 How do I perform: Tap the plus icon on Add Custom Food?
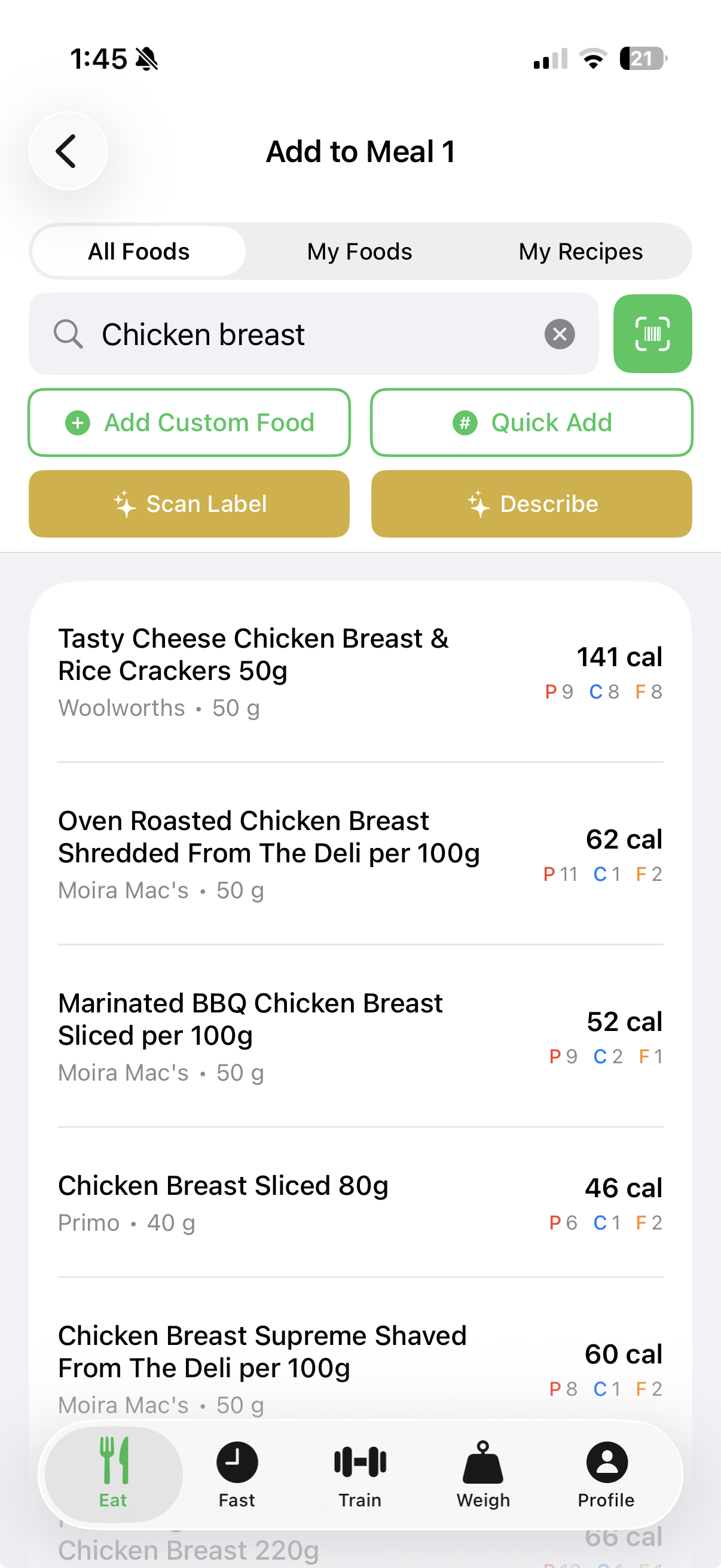(x=78, y=422)
